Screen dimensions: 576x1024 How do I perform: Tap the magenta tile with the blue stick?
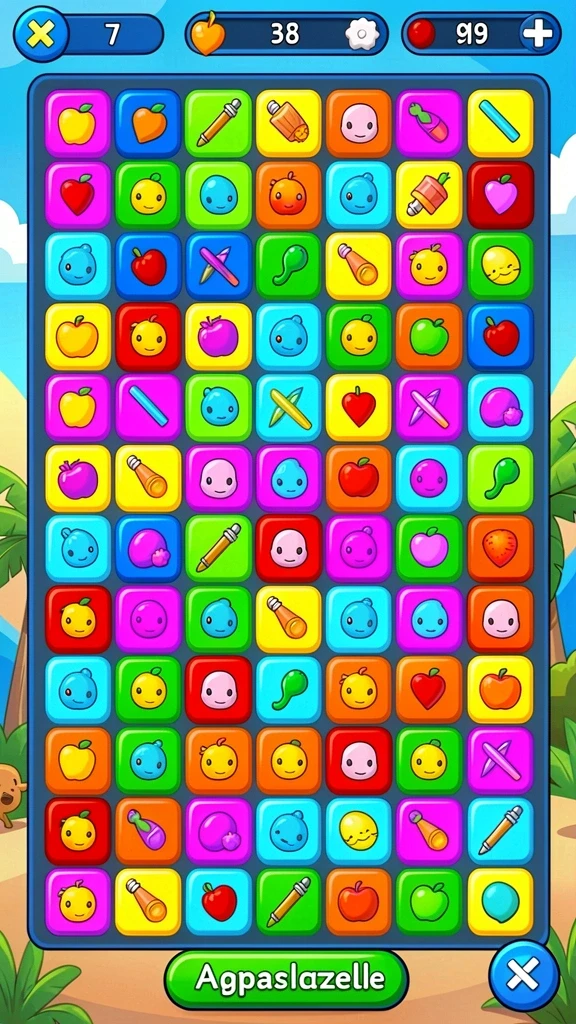(148, 407)
